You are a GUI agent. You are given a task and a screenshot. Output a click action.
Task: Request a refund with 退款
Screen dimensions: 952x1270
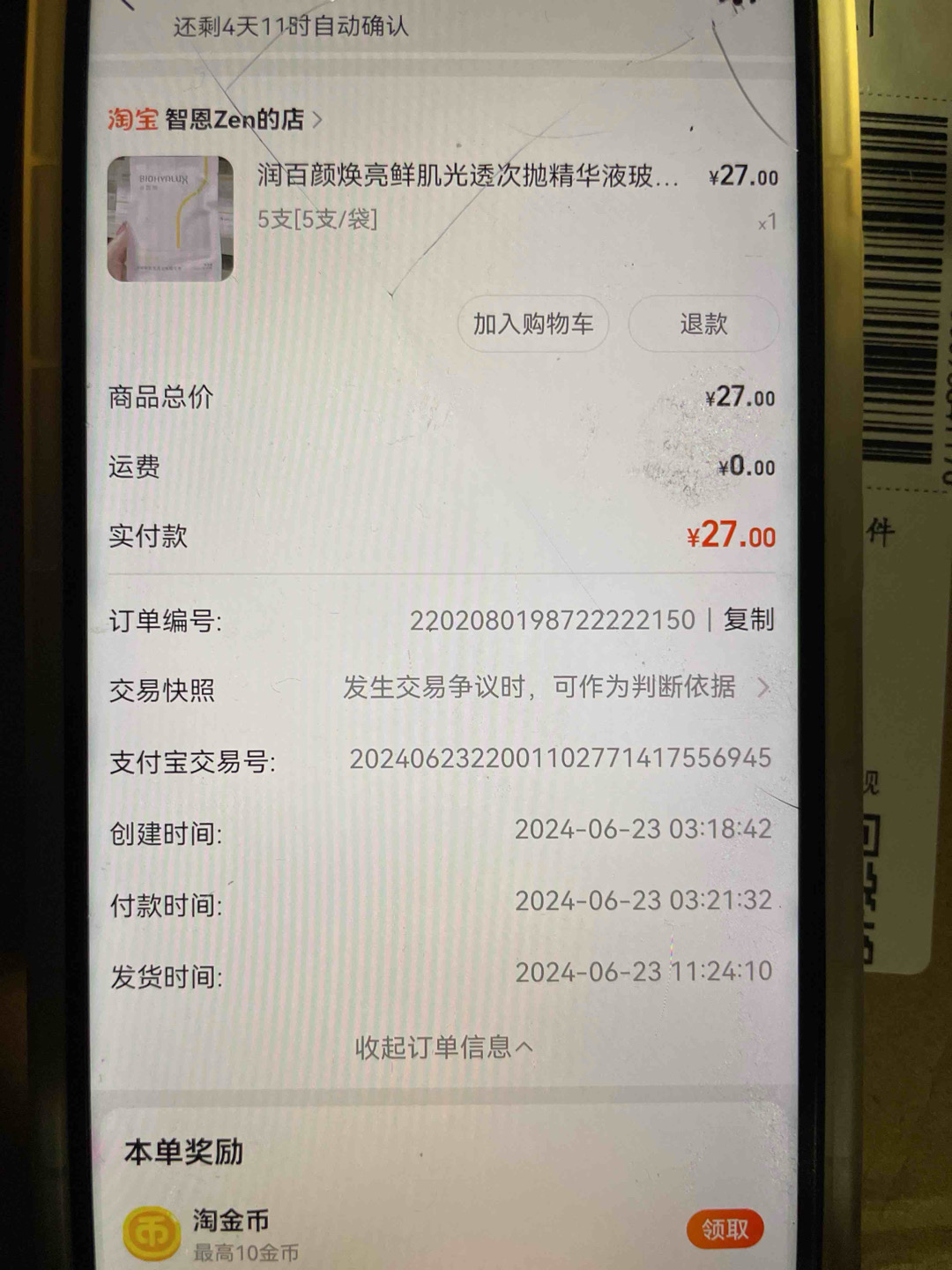pyautogui.click(x=703, y=324)
